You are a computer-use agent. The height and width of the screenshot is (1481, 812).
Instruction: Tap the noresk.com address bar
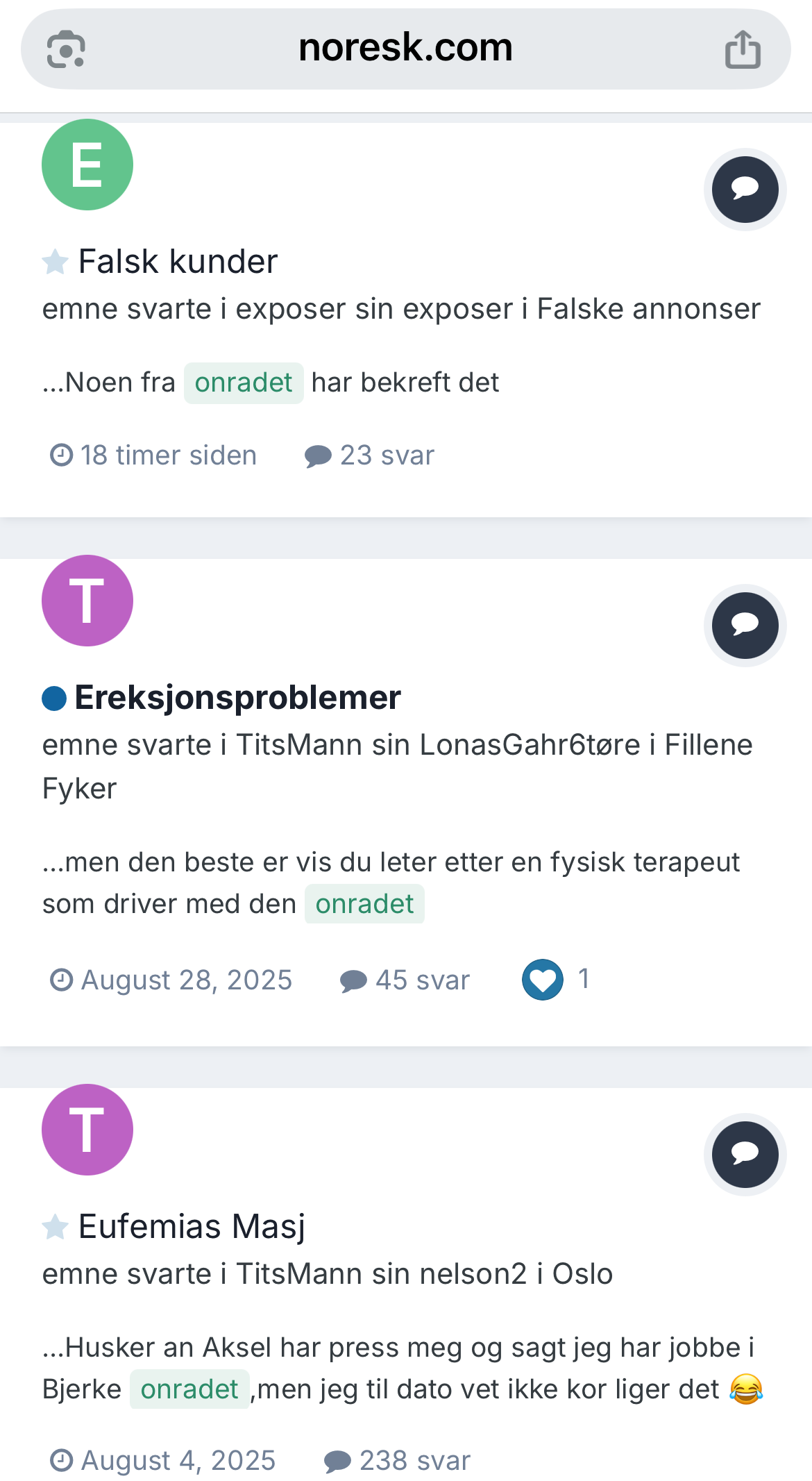[405, 49]
